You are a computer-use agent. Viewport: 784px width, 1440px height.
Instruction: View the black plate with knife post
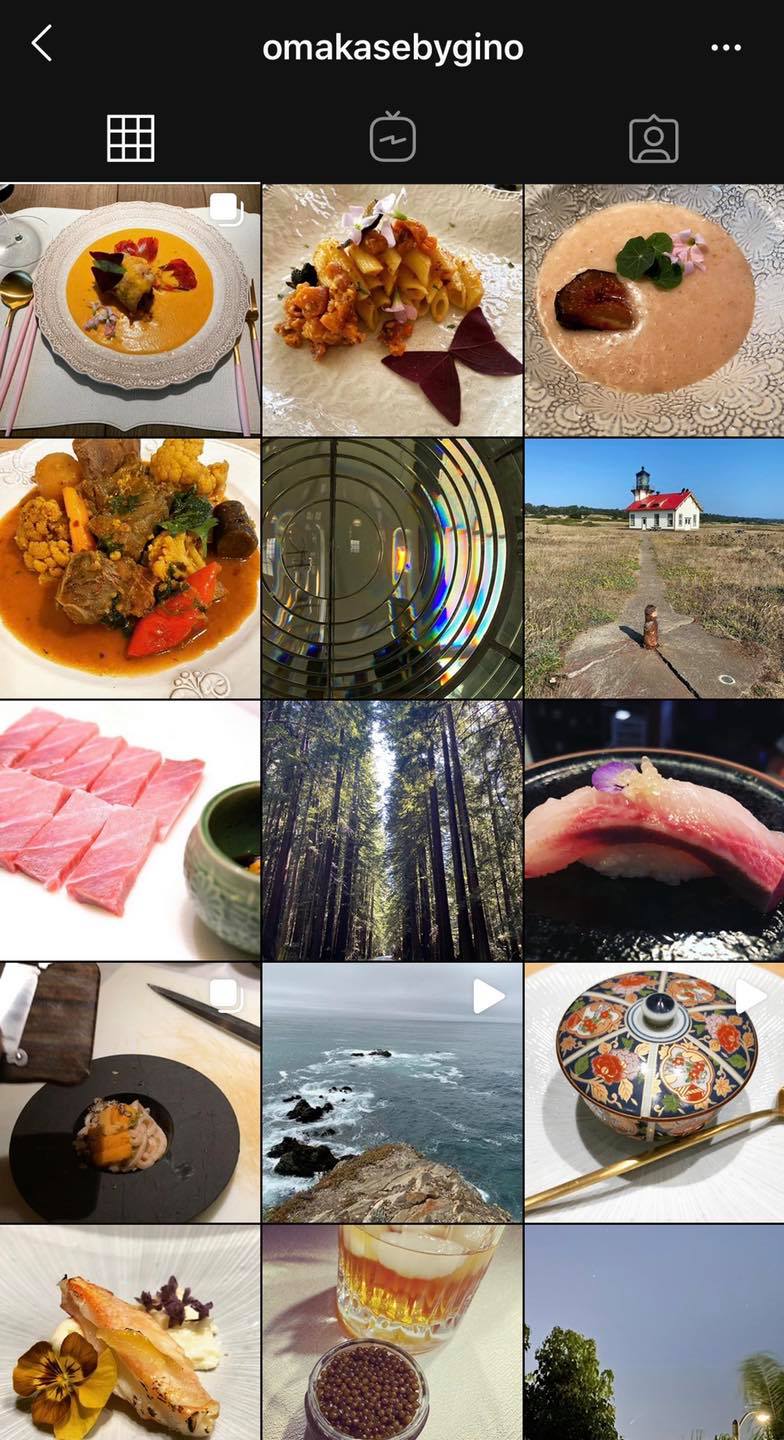[130, 1091]
